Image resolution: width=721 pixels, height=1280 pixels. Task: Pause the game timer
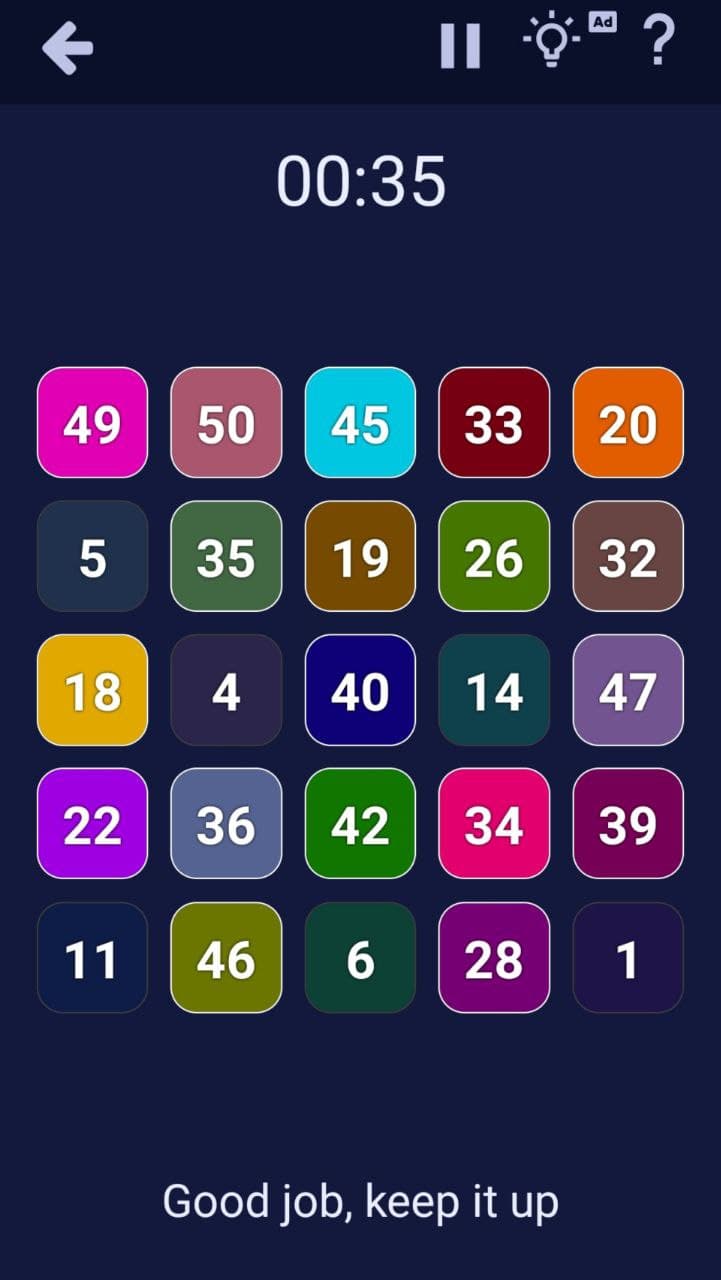pos(460,46)
